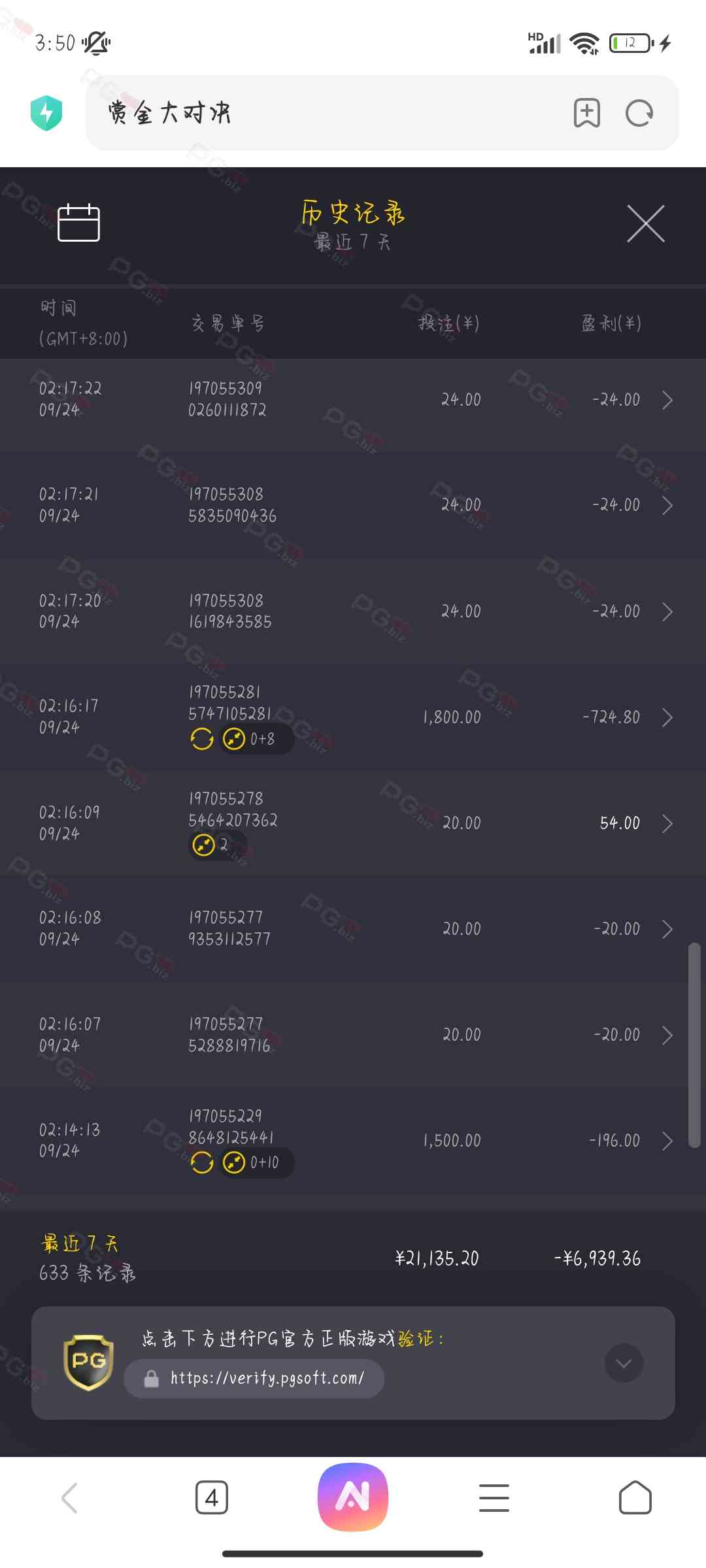Tap the address bar showing 赏金大对决
Image resolution: width=706 pixels, height=1568 pixels.
(x=327, y=113)
